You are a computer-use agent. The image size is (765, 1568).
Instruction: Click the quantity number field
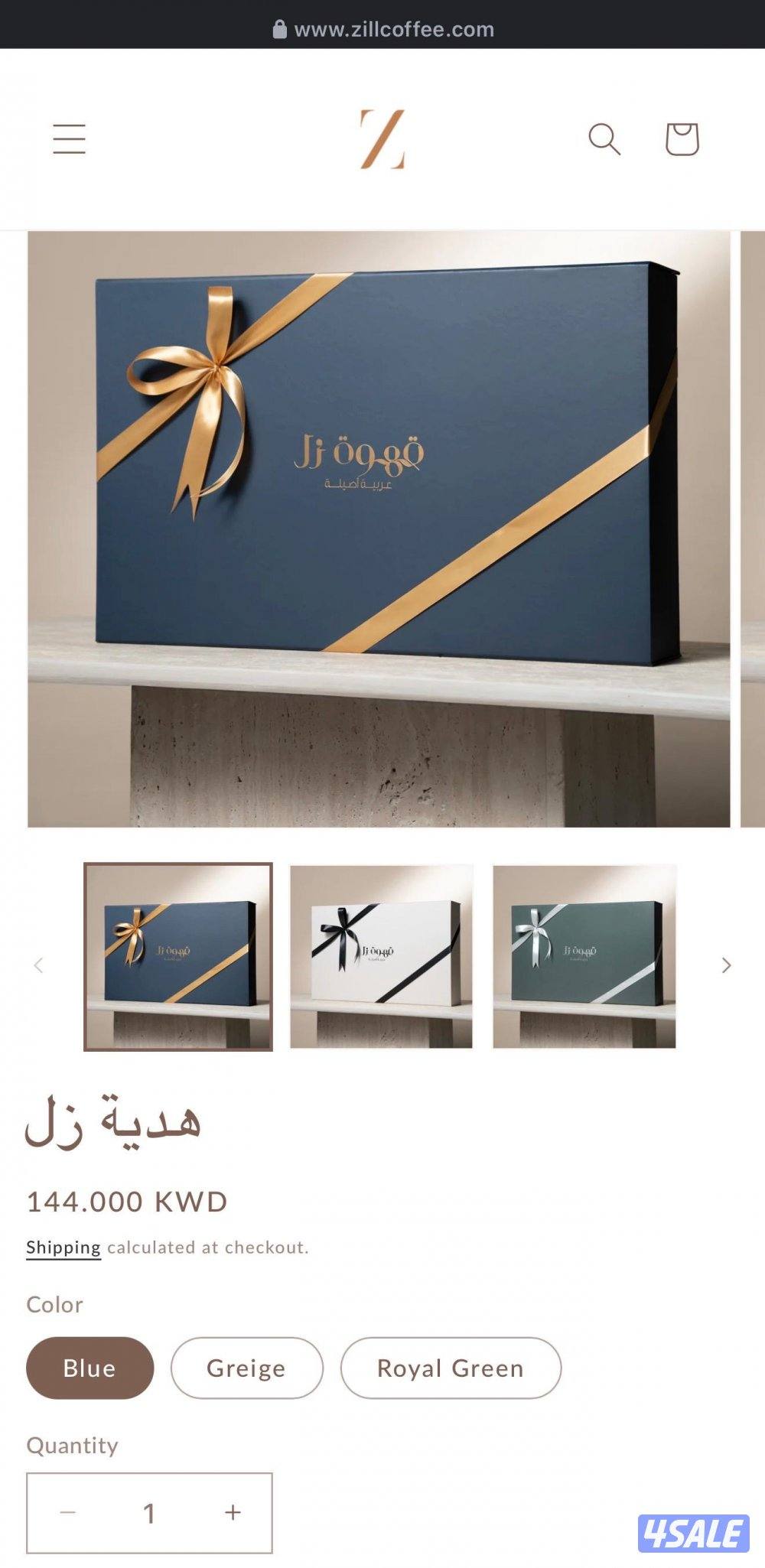[151, 1512]
